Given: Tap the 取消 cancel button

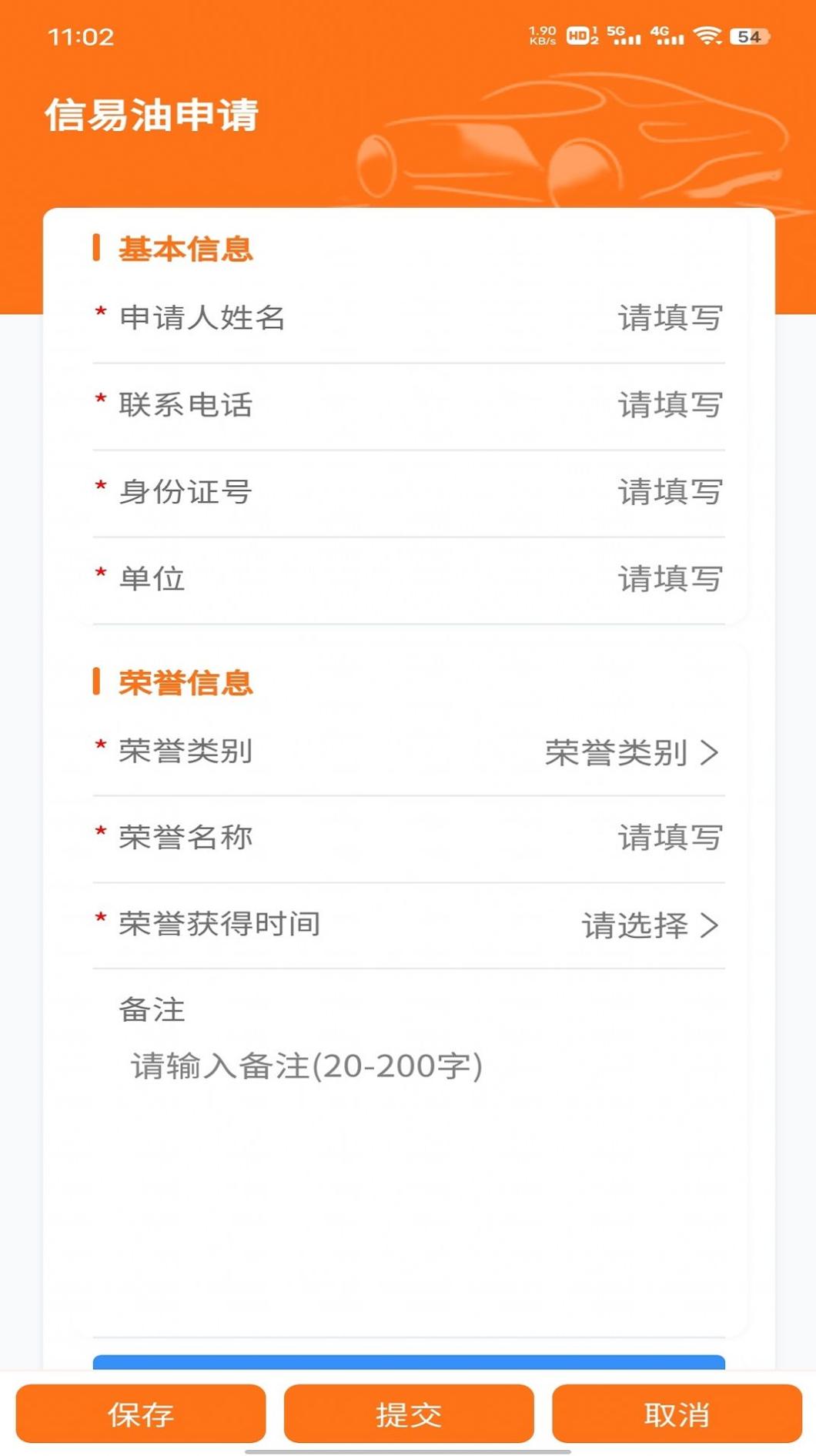Looking at the screenshot, I should [675, 1414].
